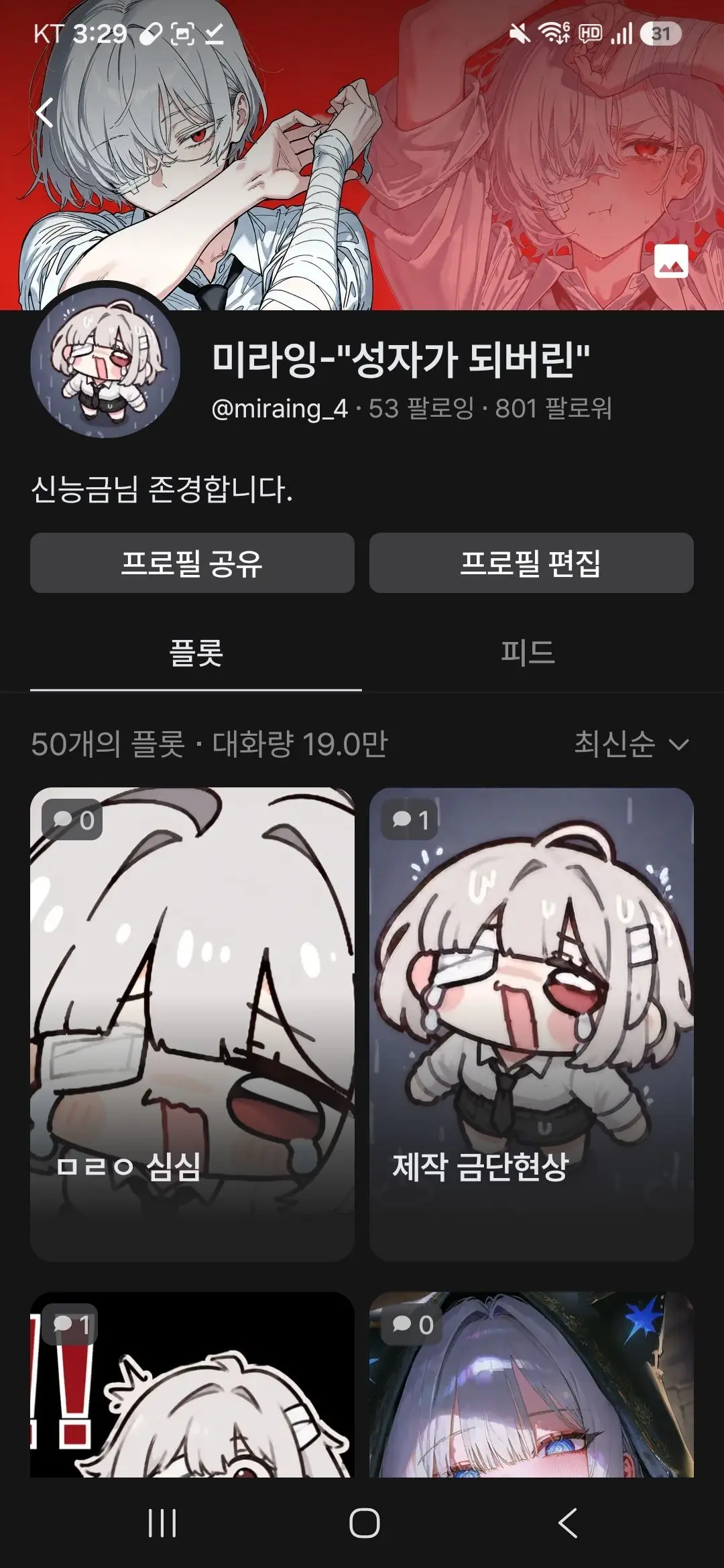Tap the system home button
Viewport: 724px width, 1568px height.
[x=364, y=1523]
